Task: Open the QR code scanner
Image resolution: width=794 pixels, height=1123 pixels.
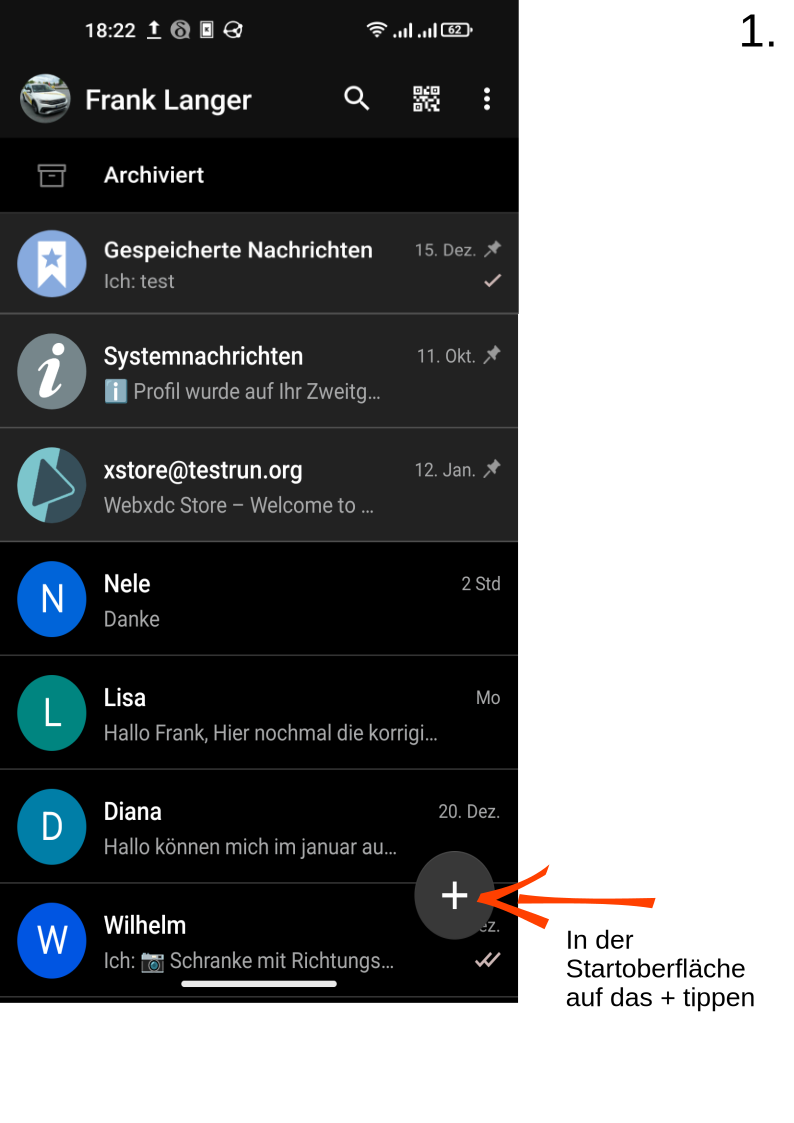Action: coord(426,98)
